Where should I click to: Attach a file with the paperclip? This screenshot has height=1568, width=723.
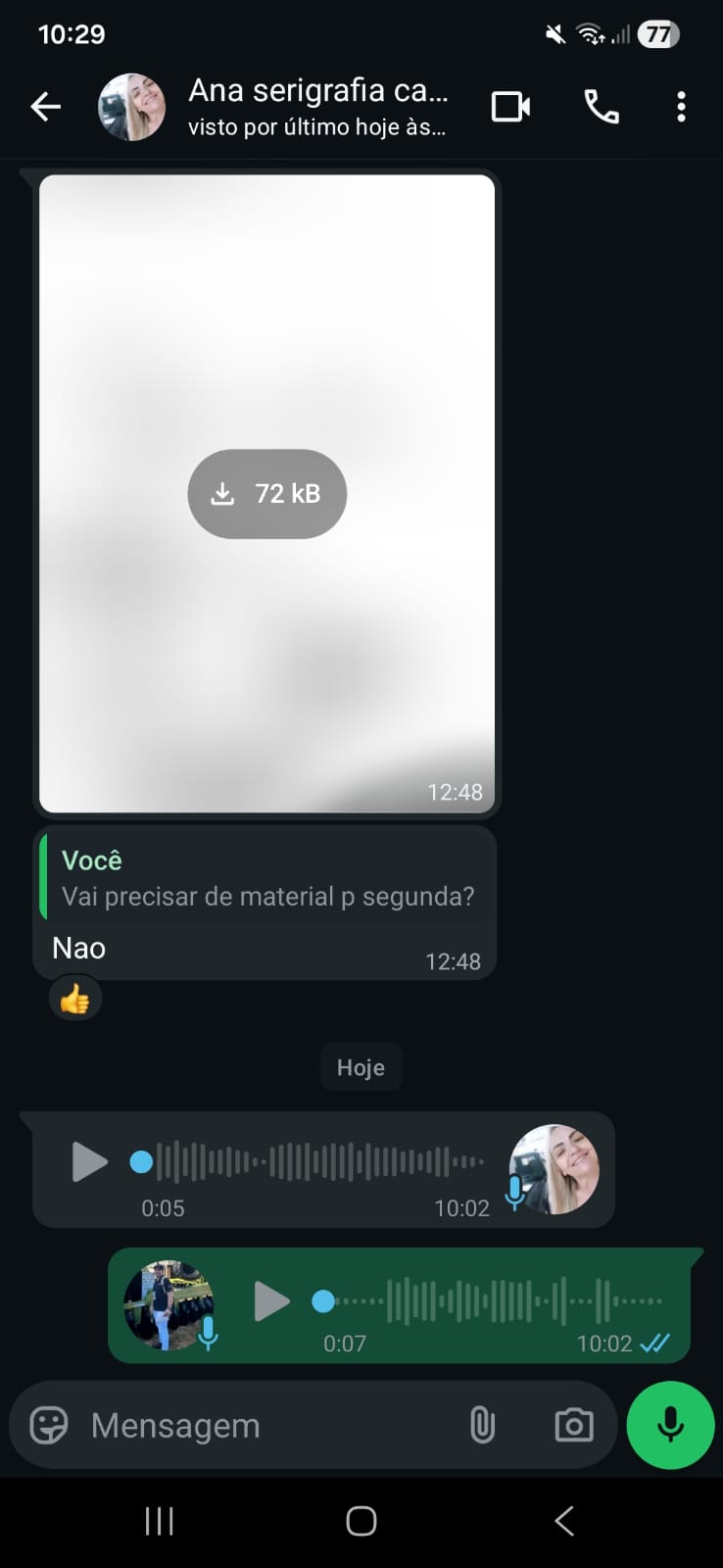(482, 1425)
